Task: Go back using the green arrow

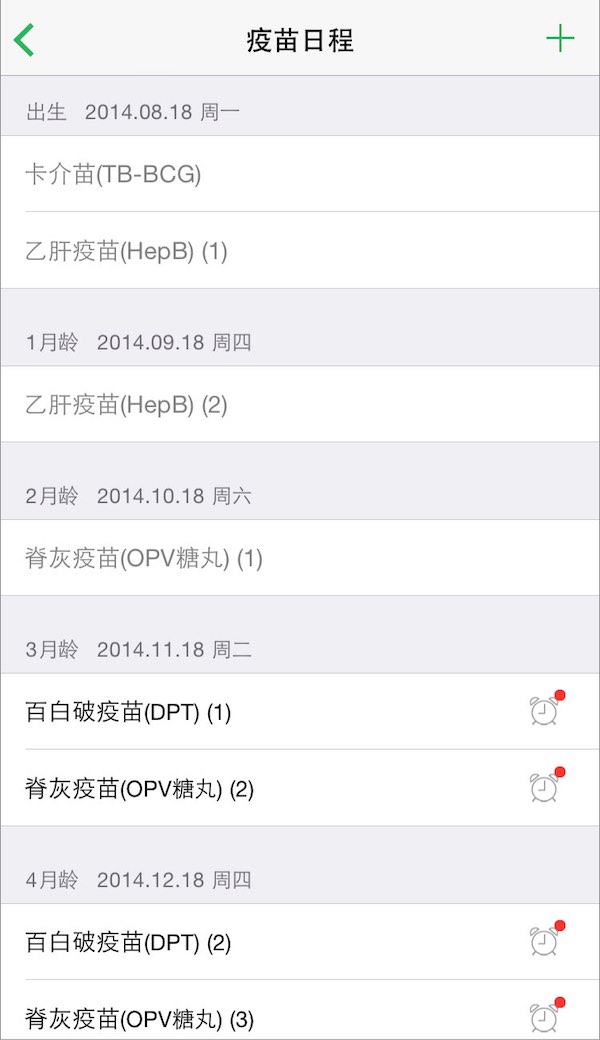Action: [x=24, y=40]
